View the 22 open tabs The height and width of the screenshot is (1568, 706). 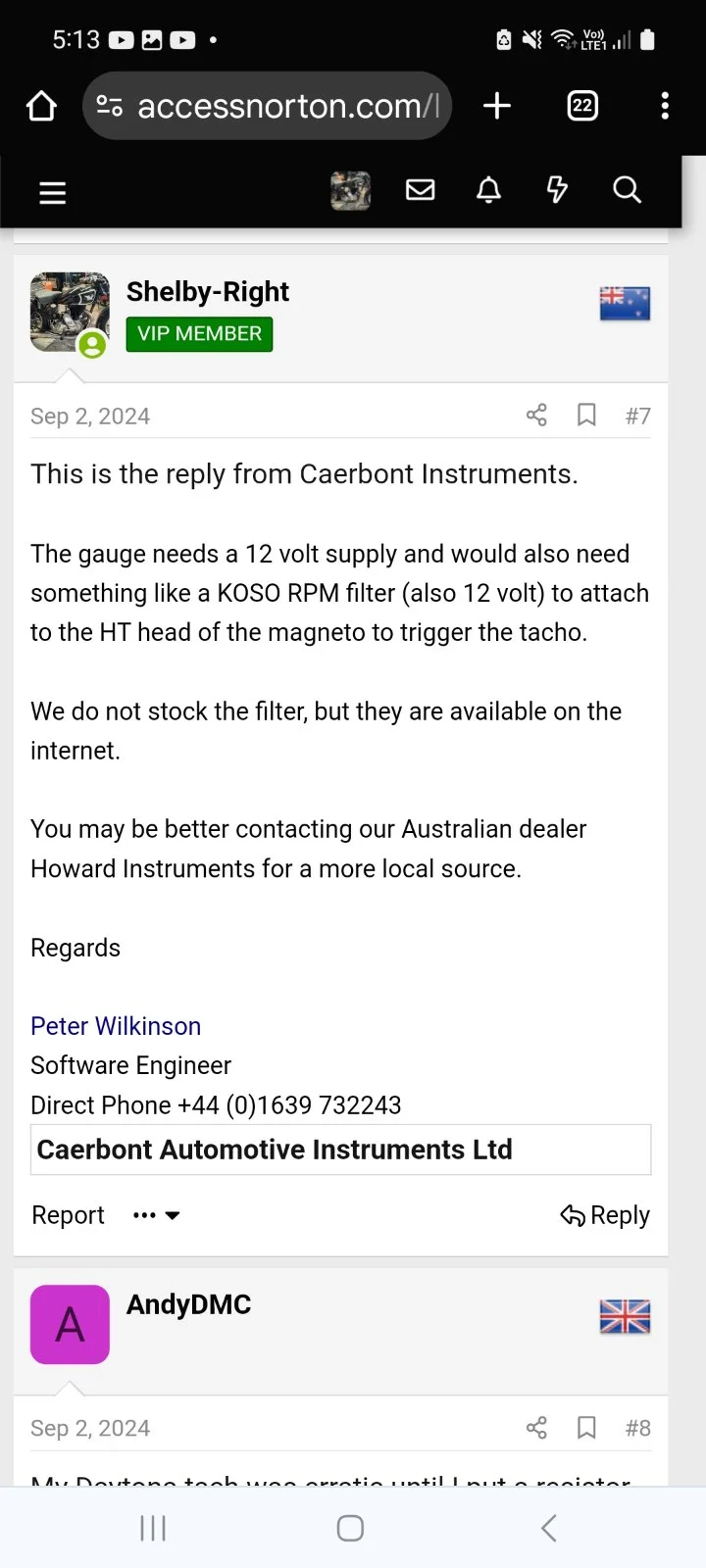pyautogui.click(x=582, y=106)
